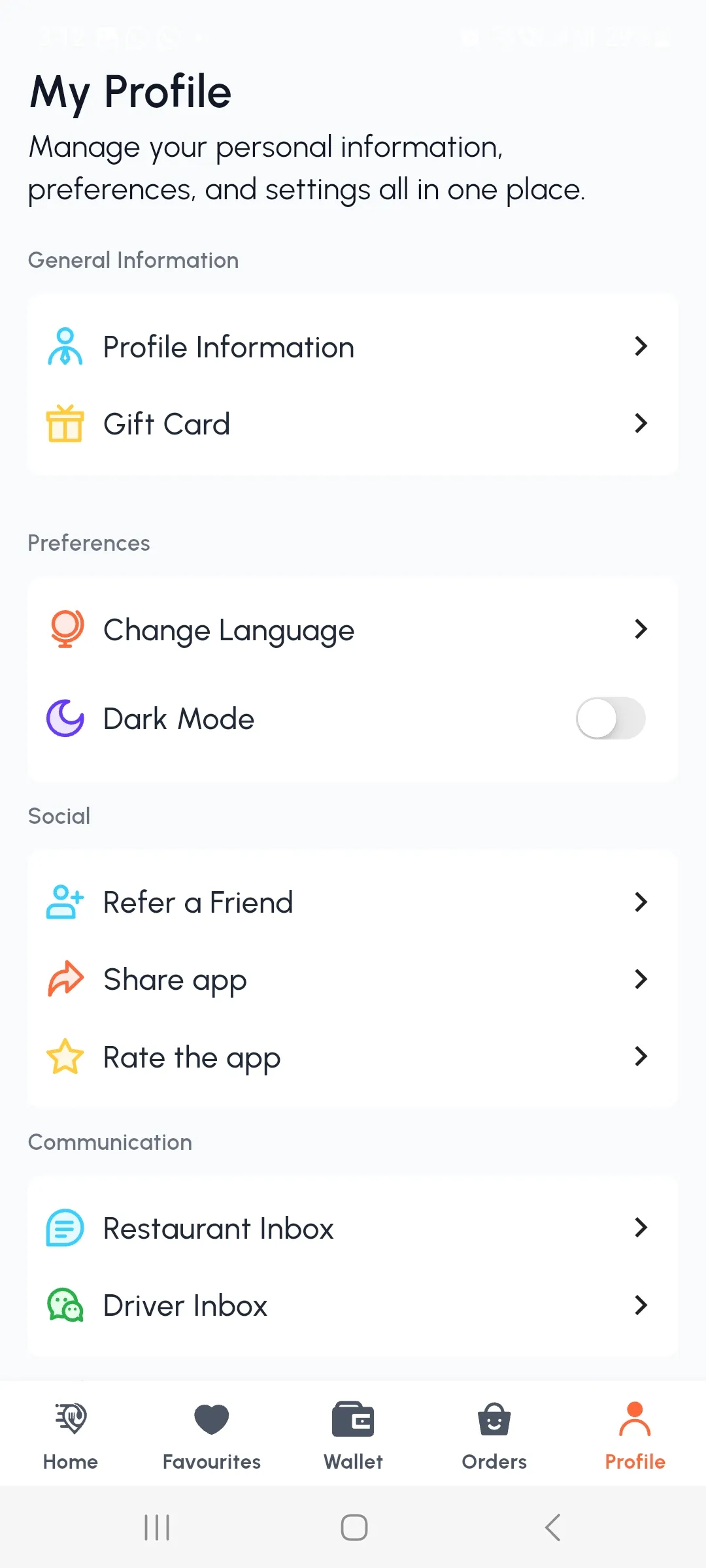Expand the Change Language chevron
The image size is (706, 1568).
coord(641,629)
